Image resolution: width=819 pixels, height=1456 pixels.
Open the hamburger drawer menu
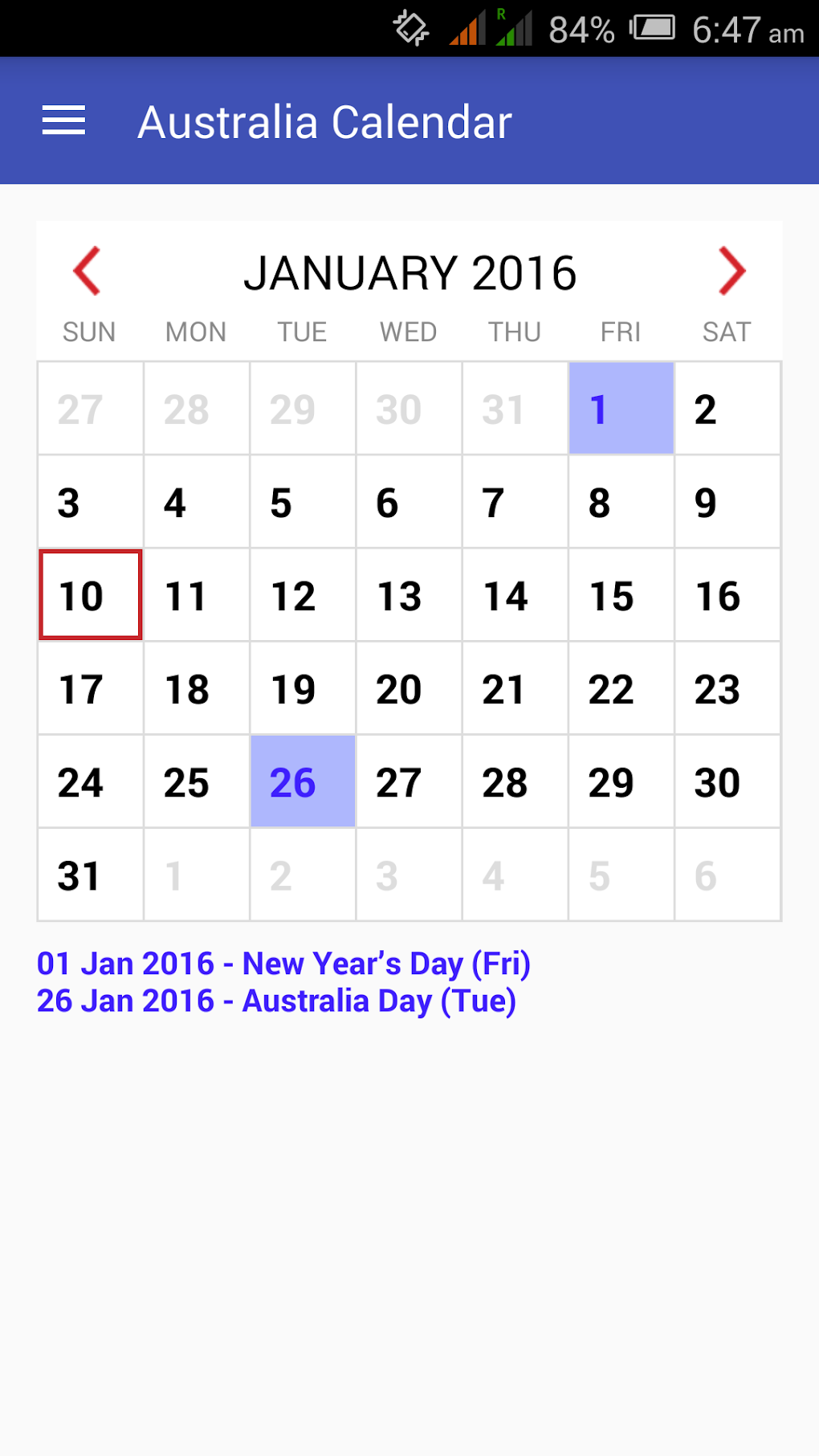click(63, 121)
